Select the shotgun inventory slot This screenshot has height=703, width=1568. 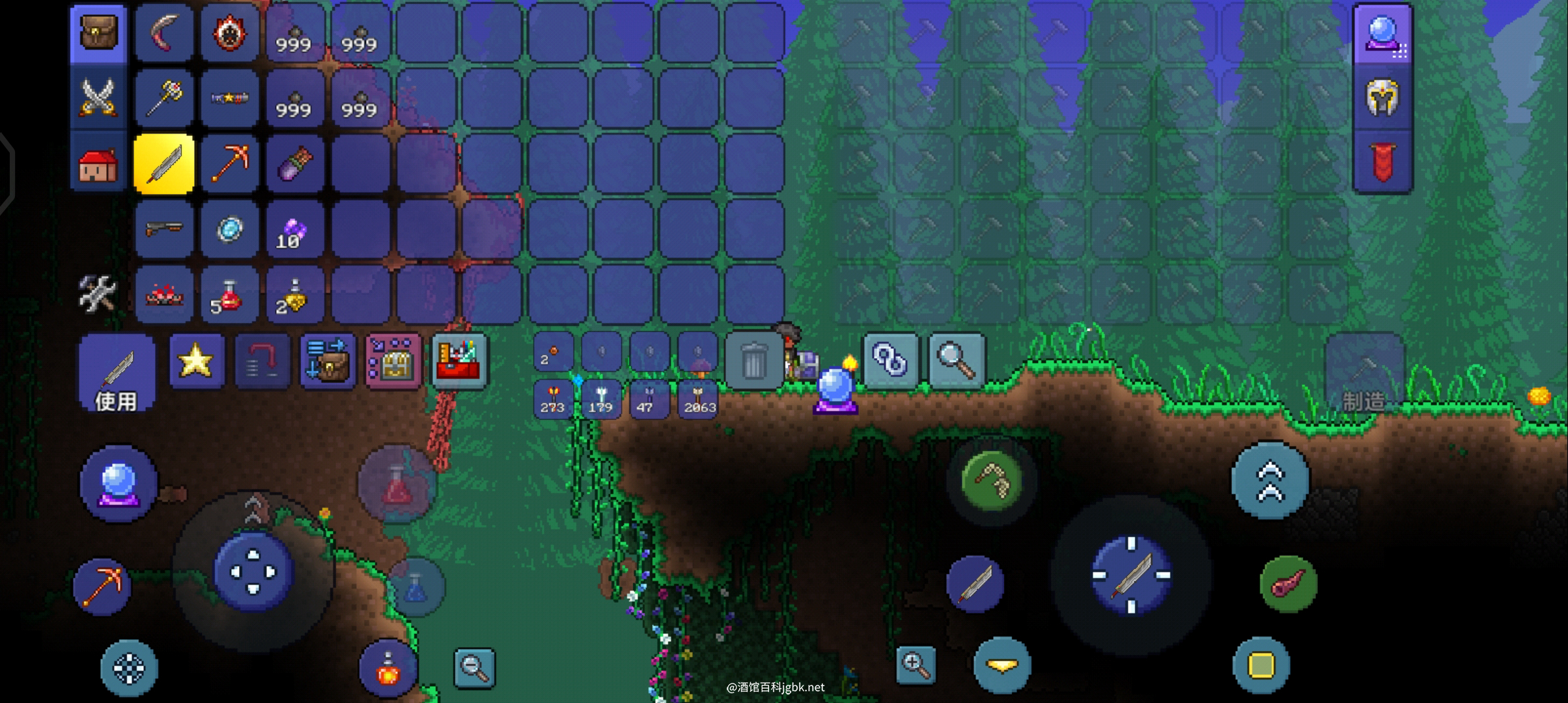pos(164,229)
